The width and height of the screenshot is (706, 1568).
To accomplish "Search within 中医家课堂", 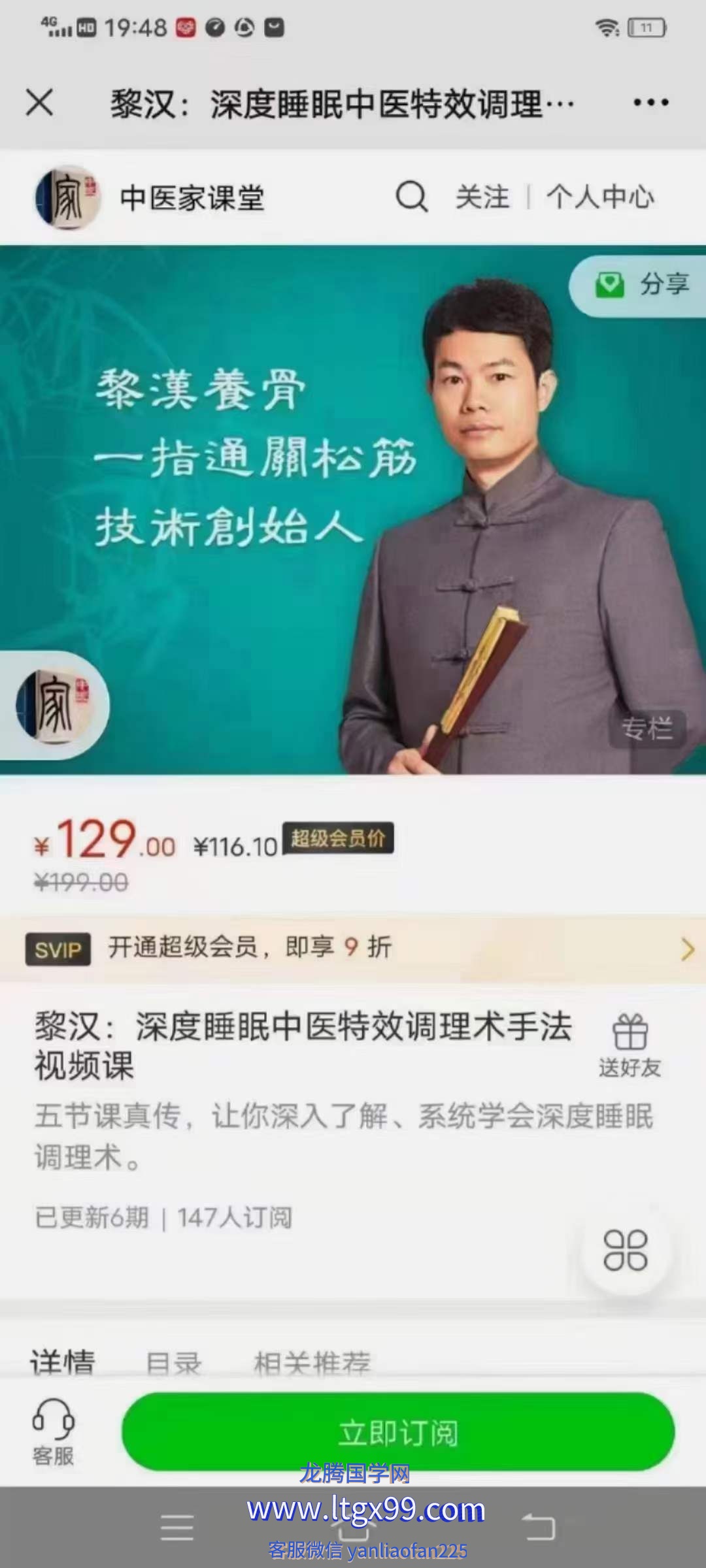I will (x=412, y=197).
